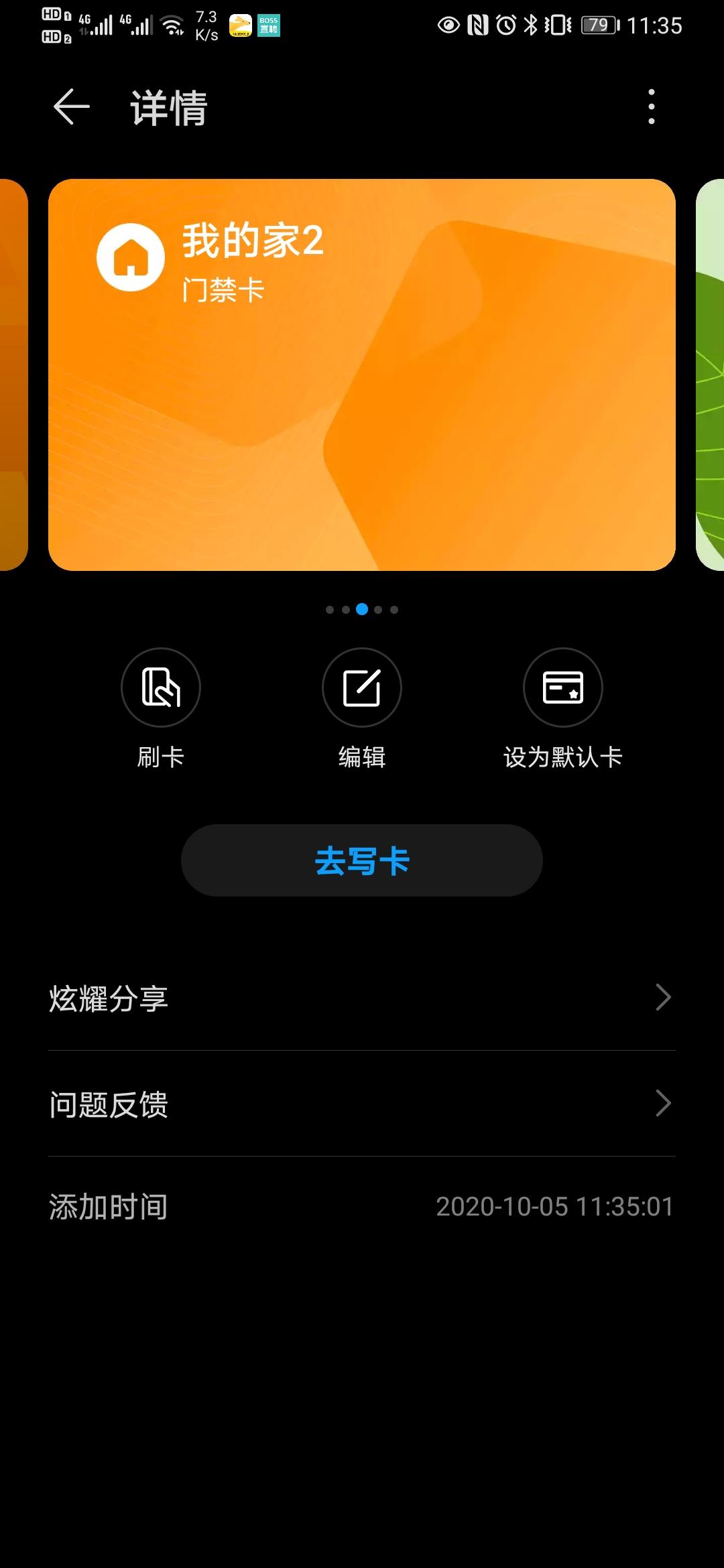This screenshot has width=724, height=1568.
Task: Tap the 刷卡 swipe-card icon
Action: (x=161, y=687)
